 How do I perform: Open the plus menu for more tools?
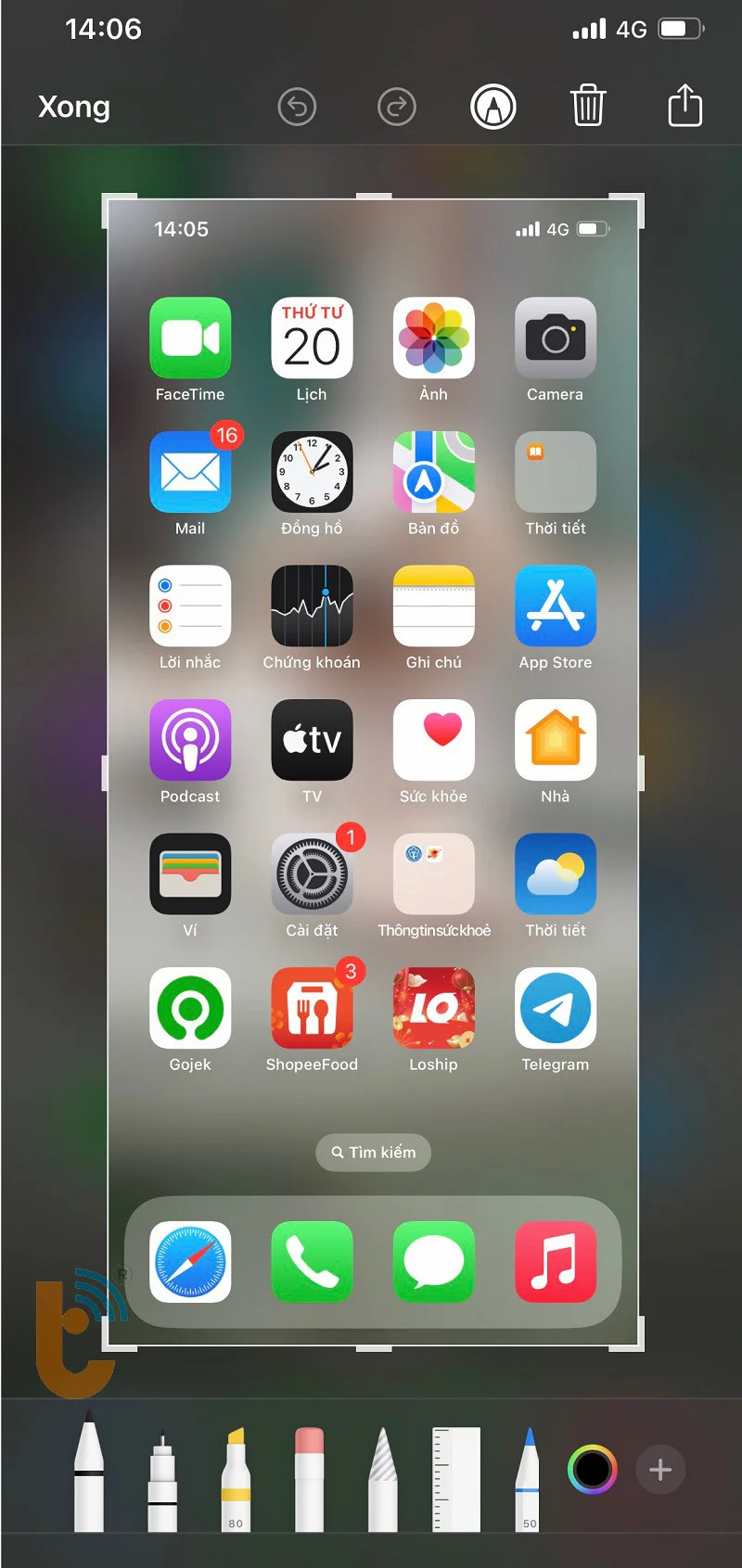660,1469
